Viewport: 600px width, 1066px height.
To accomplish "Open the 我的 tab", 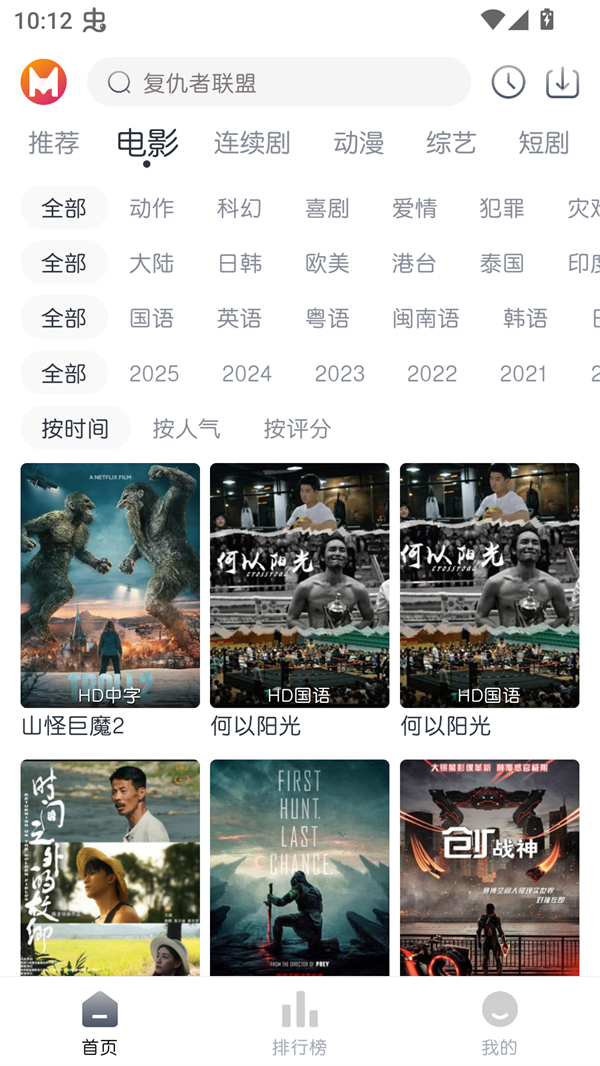I will click(x=499, y=1023).
